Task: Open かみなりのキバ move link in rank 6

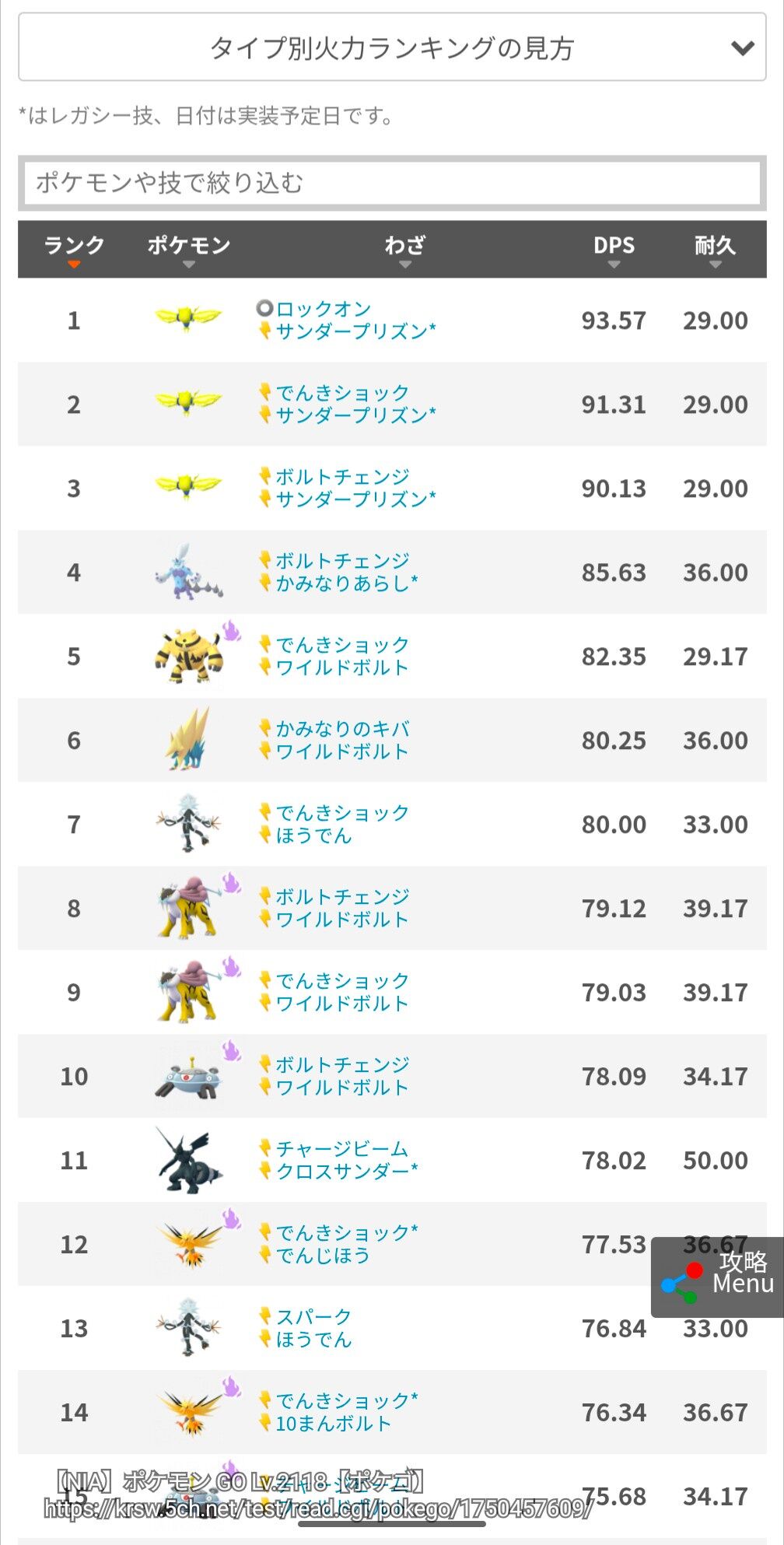Action: coord(343,729)
